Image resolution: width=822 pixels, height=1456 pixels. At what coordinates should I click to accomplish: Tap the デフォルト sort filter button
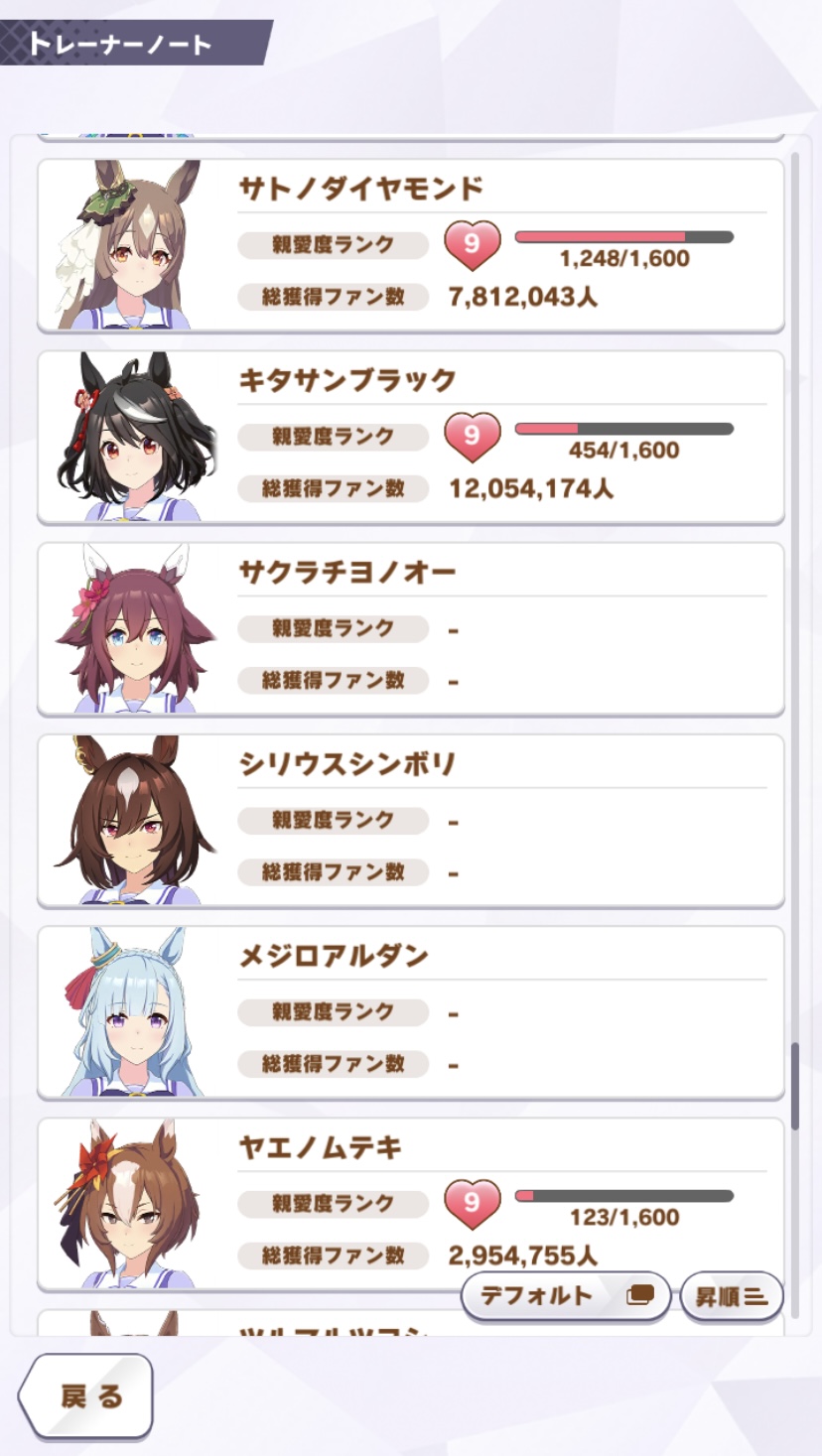[566, 1296]
